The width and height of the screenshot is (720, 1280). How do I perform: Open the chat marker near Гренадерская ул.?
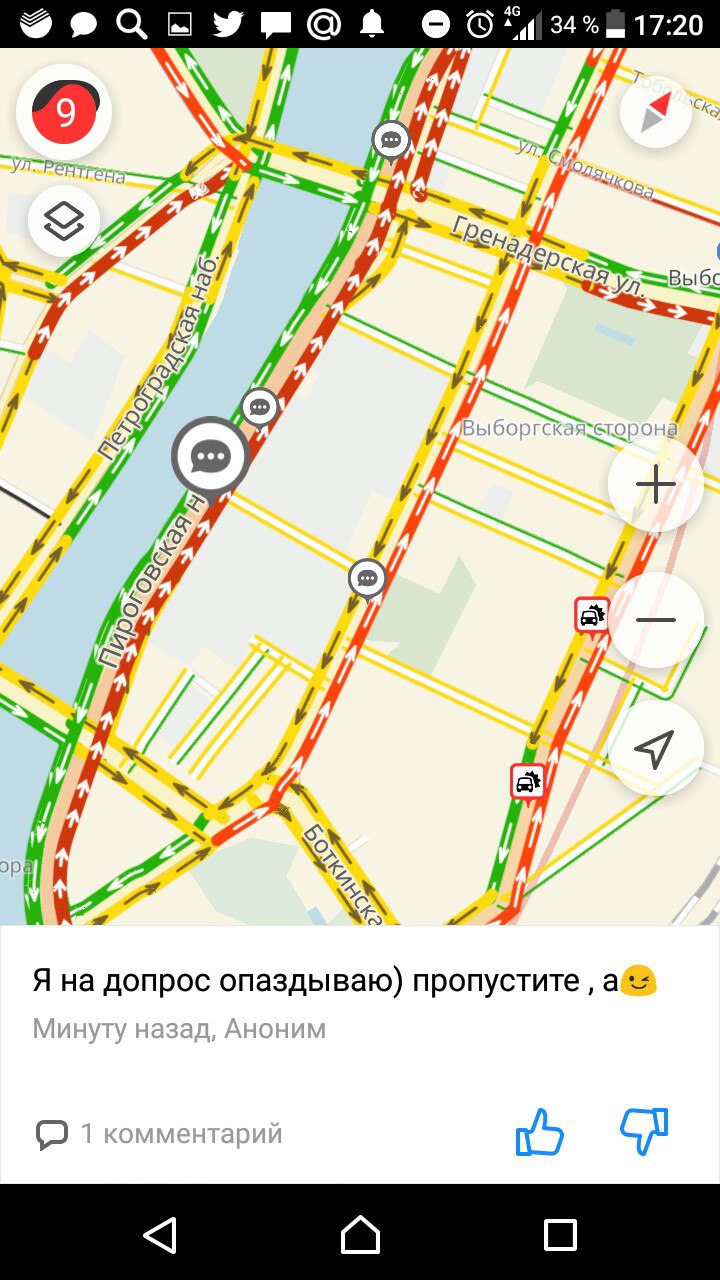[391, 141]
